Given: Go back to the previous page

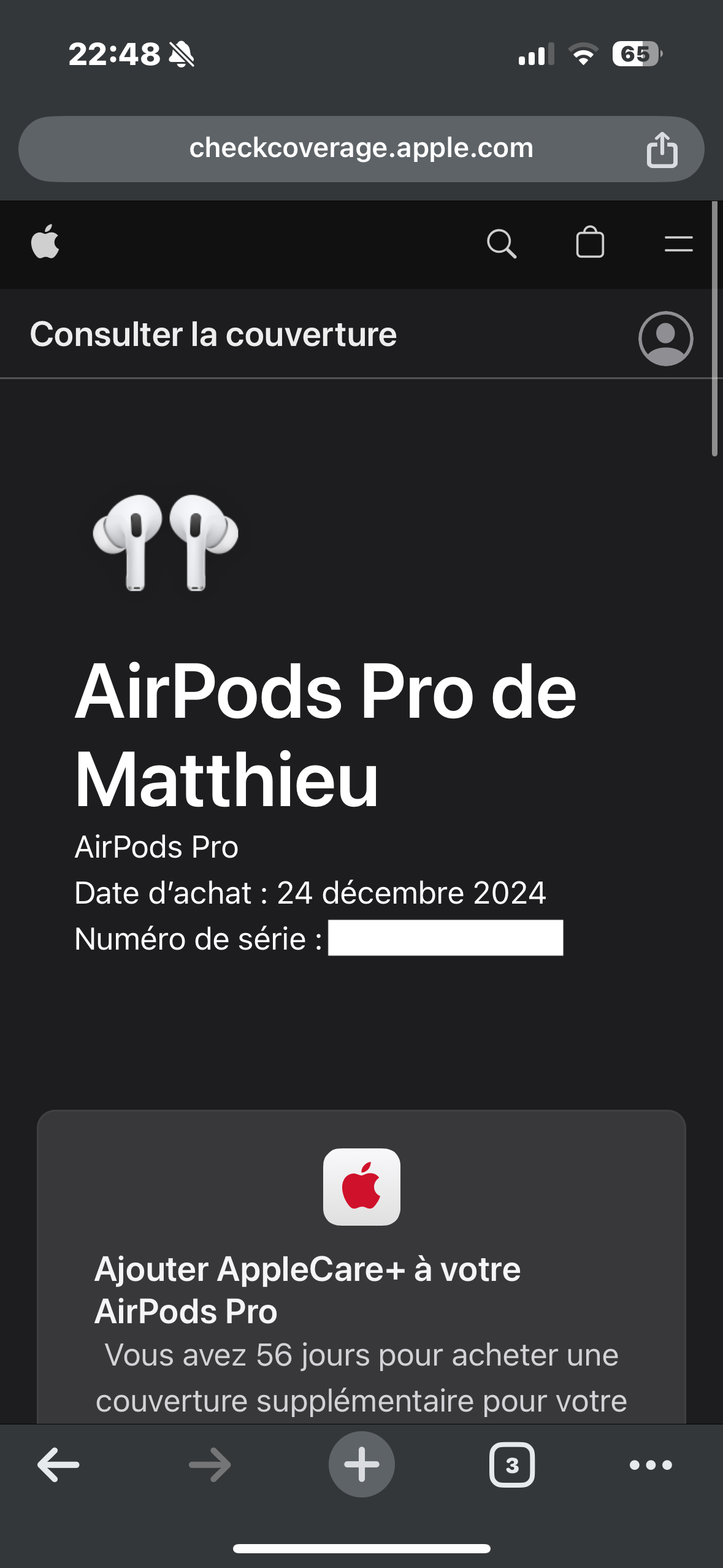Looking at the screenshot, I should 58,1464.
